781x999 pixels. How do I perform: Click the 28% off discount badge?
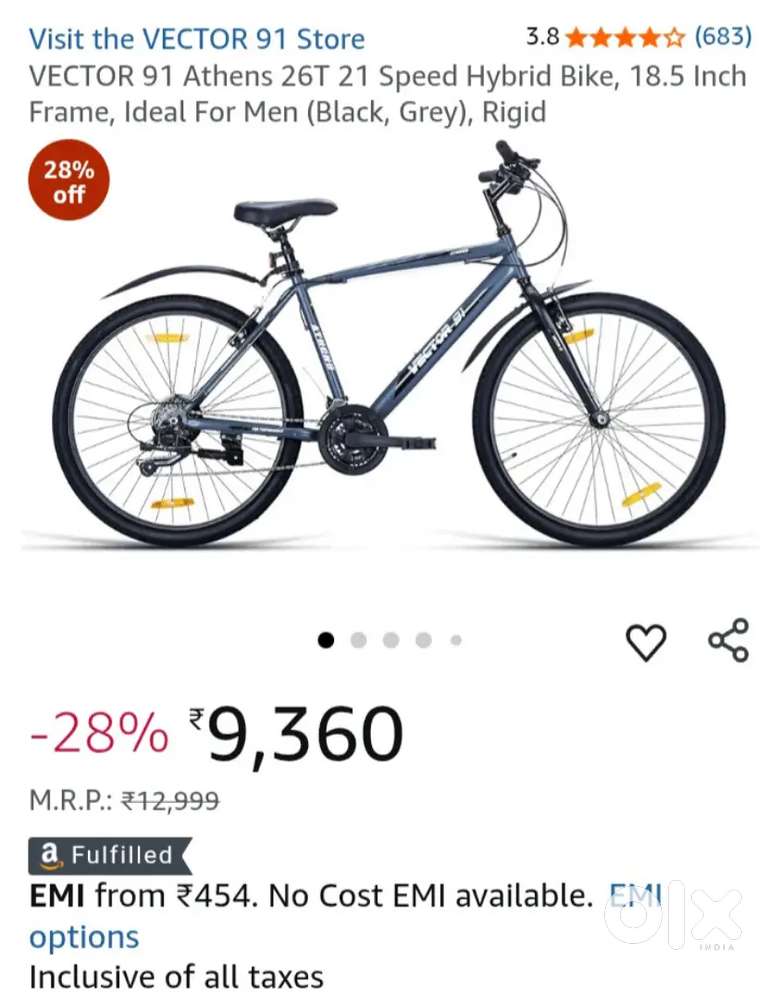[x=66, y=181]
